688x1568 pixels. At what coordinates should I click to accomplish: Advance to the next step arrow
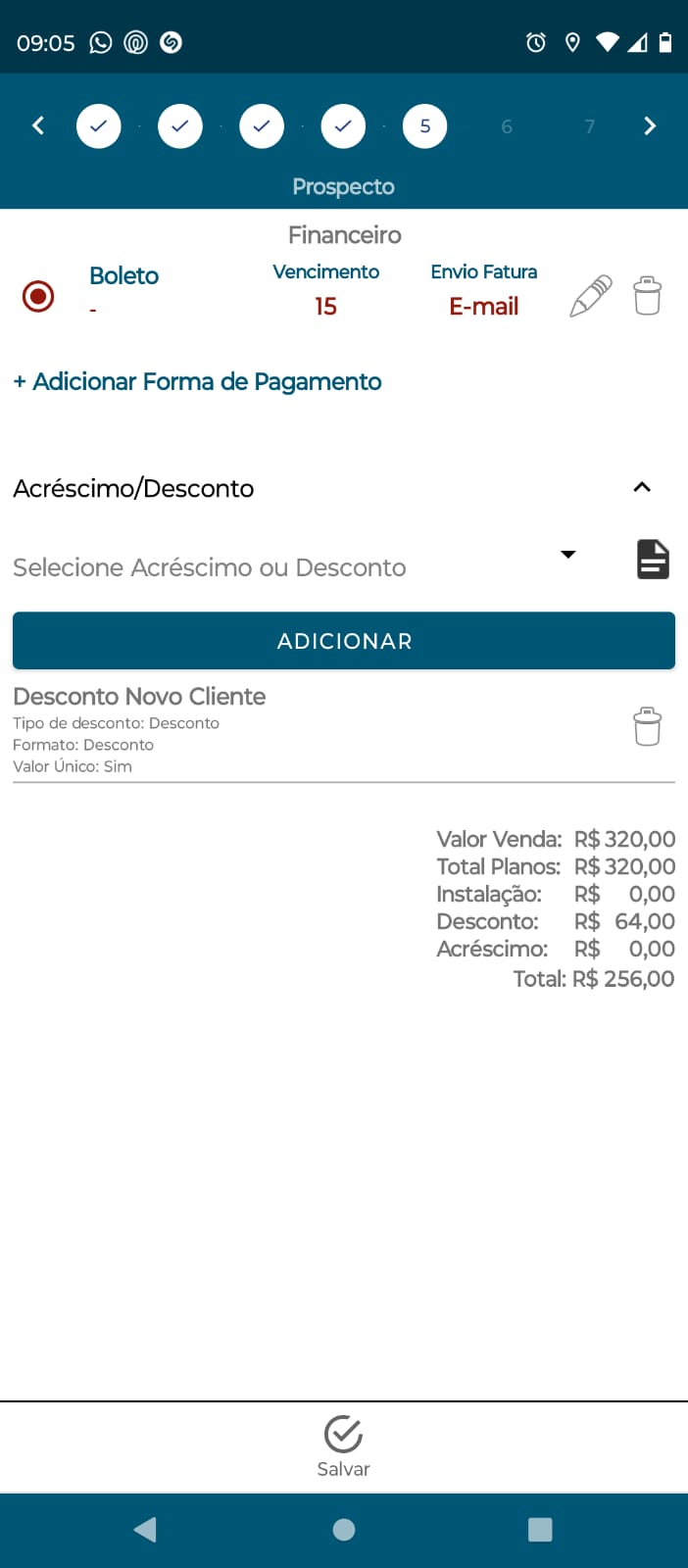coord(649,125)
